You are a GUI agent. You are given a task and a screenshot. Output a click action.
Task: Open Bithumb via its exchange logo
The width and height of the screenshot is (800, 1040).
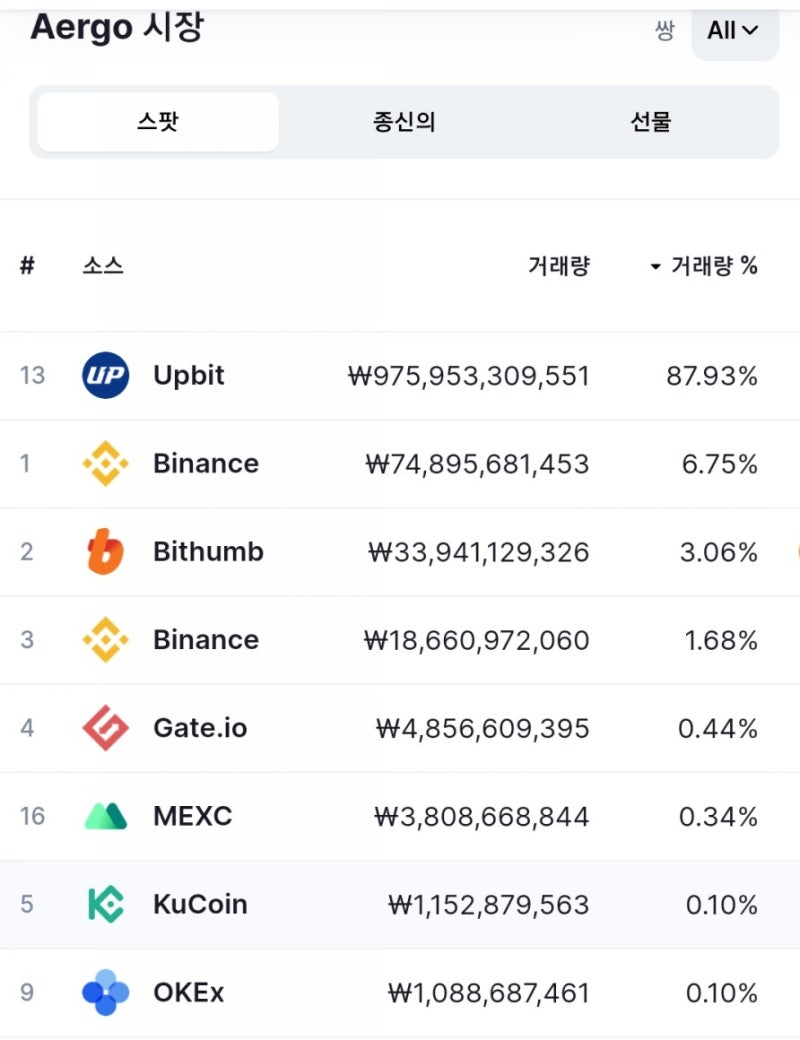(106, 551)
